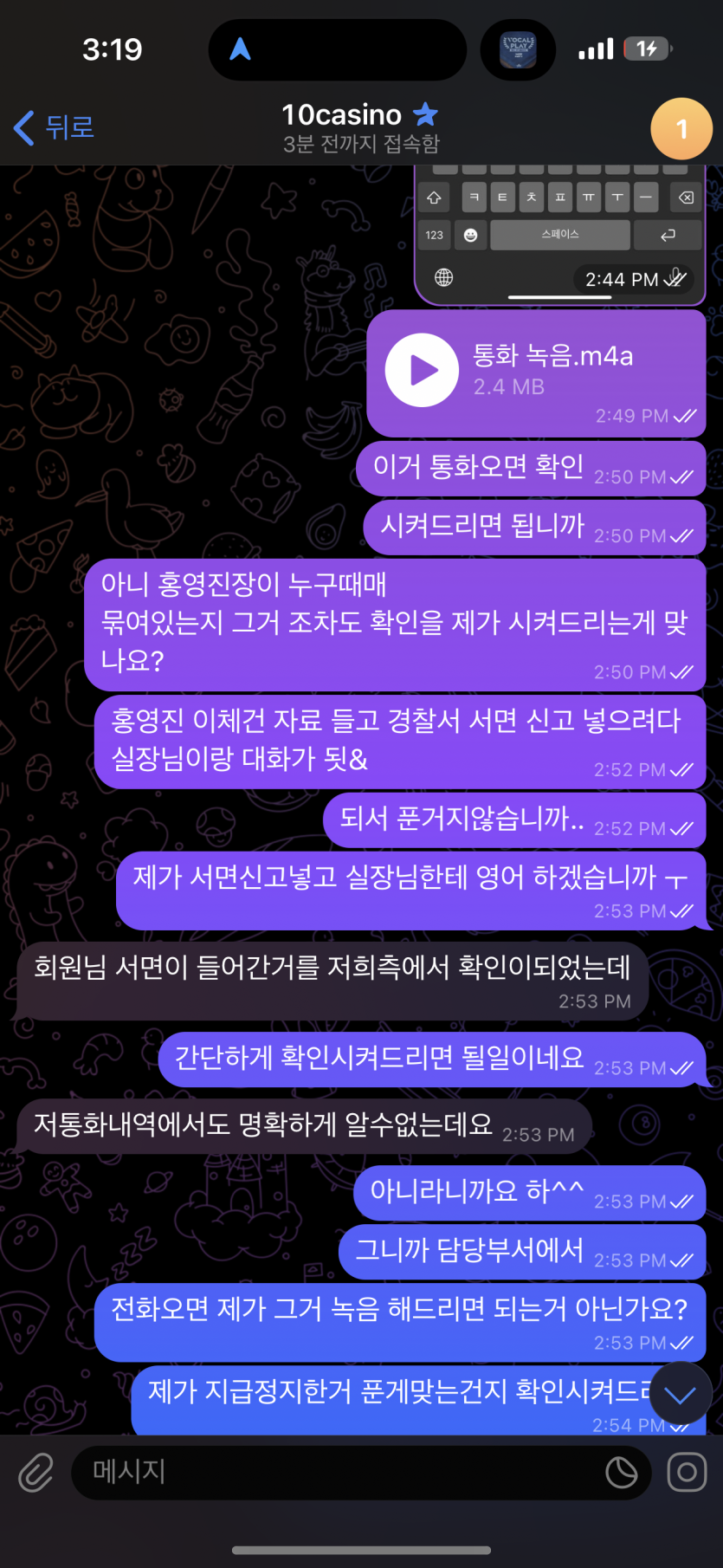Open the orange profile avatar

(681, 129)
